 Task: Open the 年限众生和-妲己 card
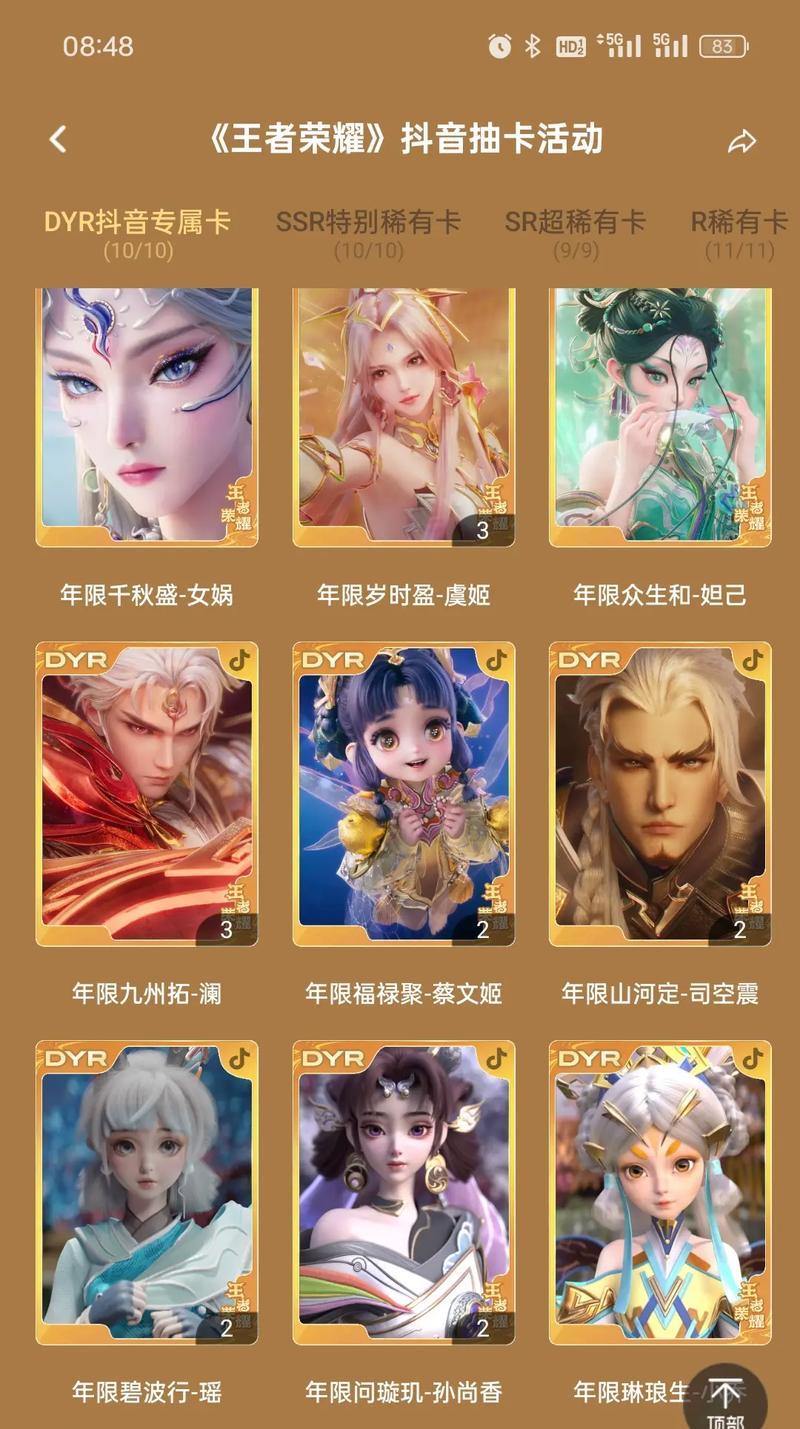tap(660, 417)
